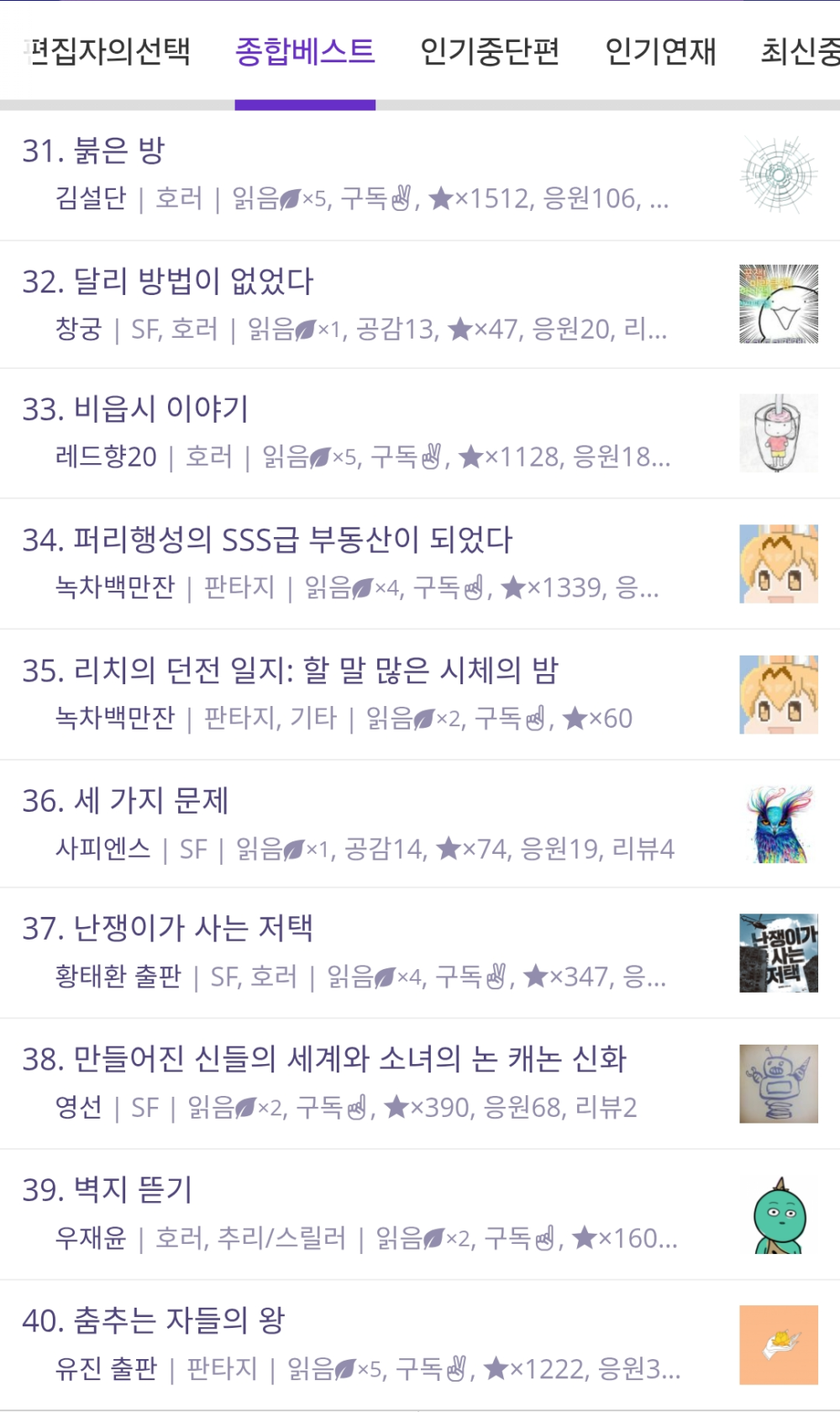840x1412 pixels.
Task: Open story 39 벽지 뜯기
Action: click(x=108, y=1190)
